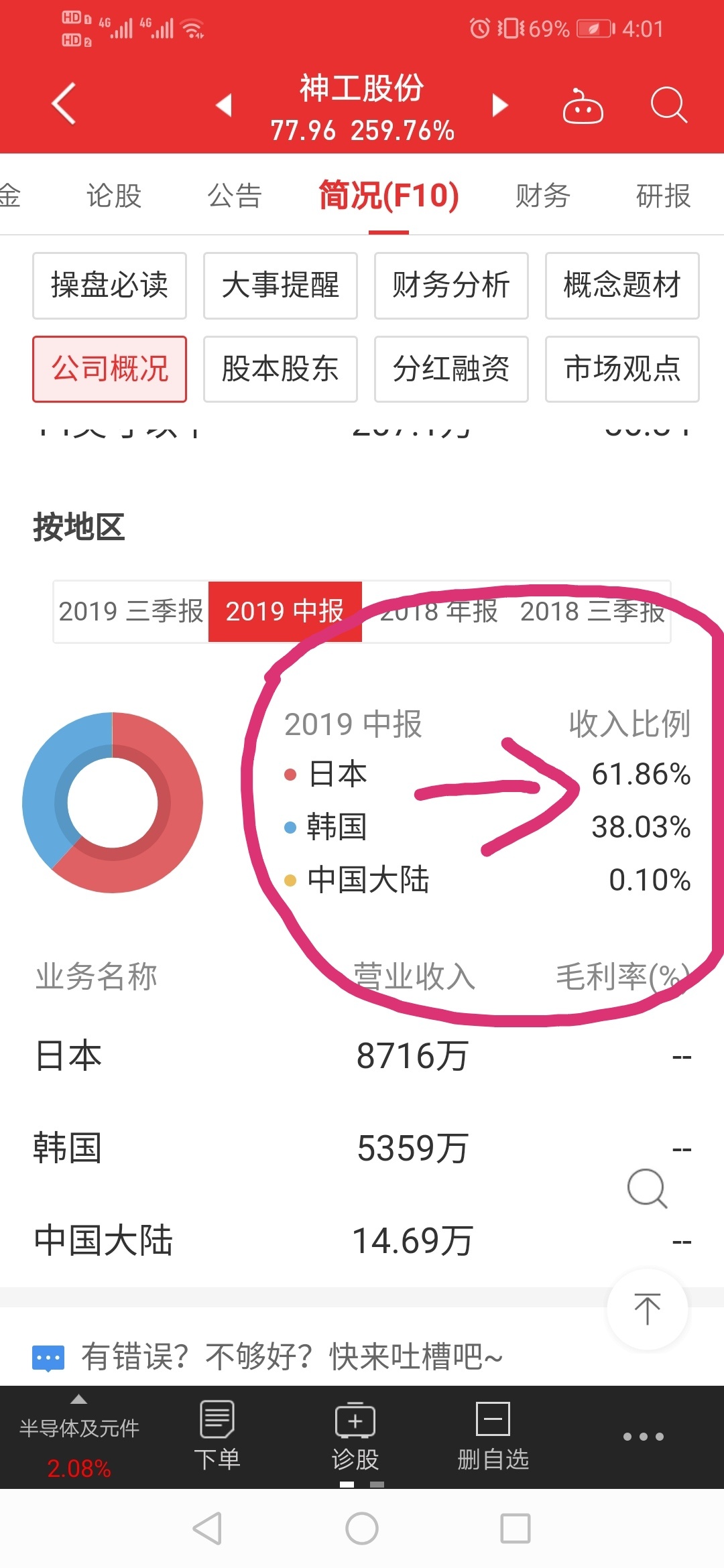Select the 2019 三季报 period
The width and height of the screenshot is (724, 1568).
click(131, 612)
